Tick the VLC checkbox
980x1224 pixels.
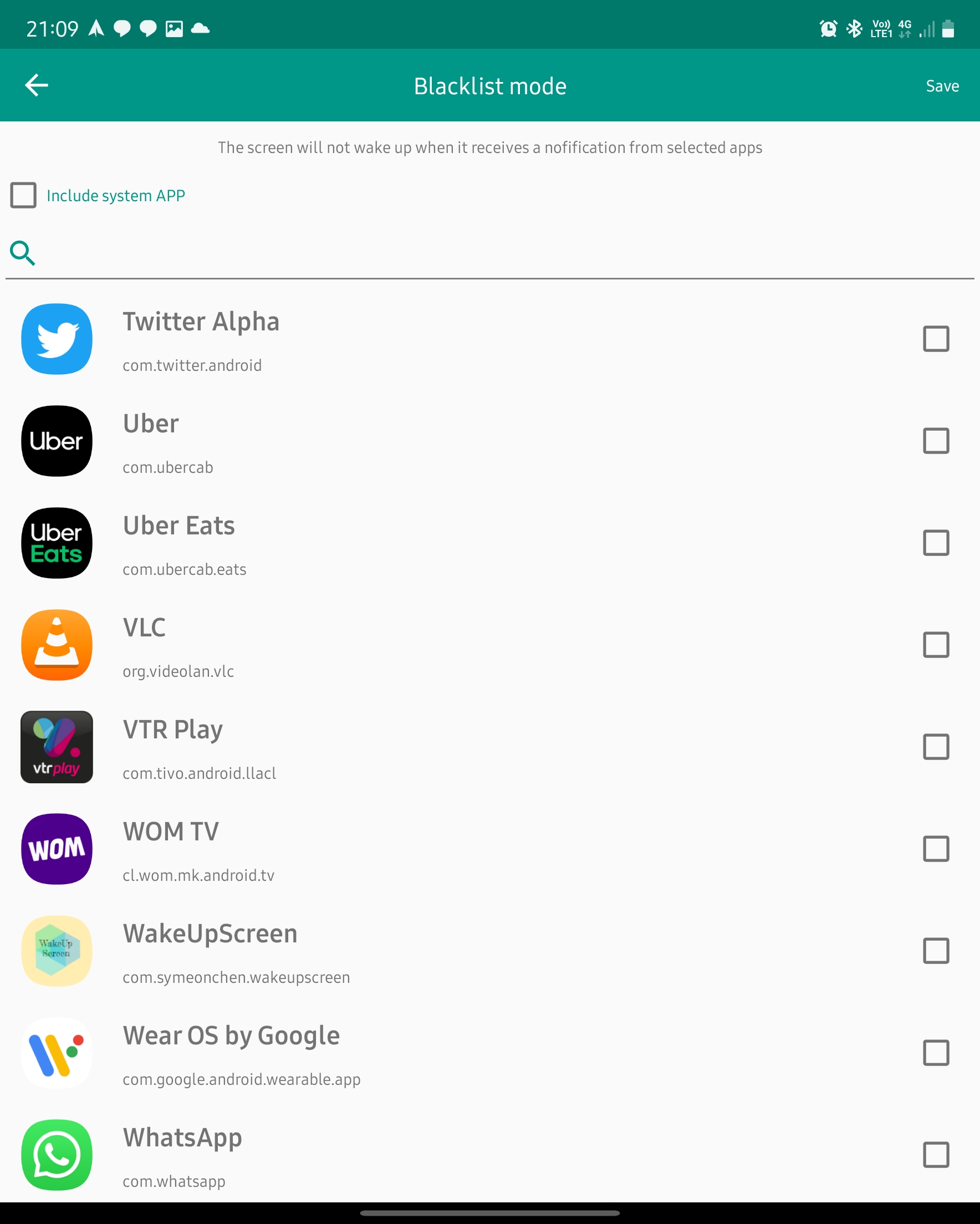(936, 645)
